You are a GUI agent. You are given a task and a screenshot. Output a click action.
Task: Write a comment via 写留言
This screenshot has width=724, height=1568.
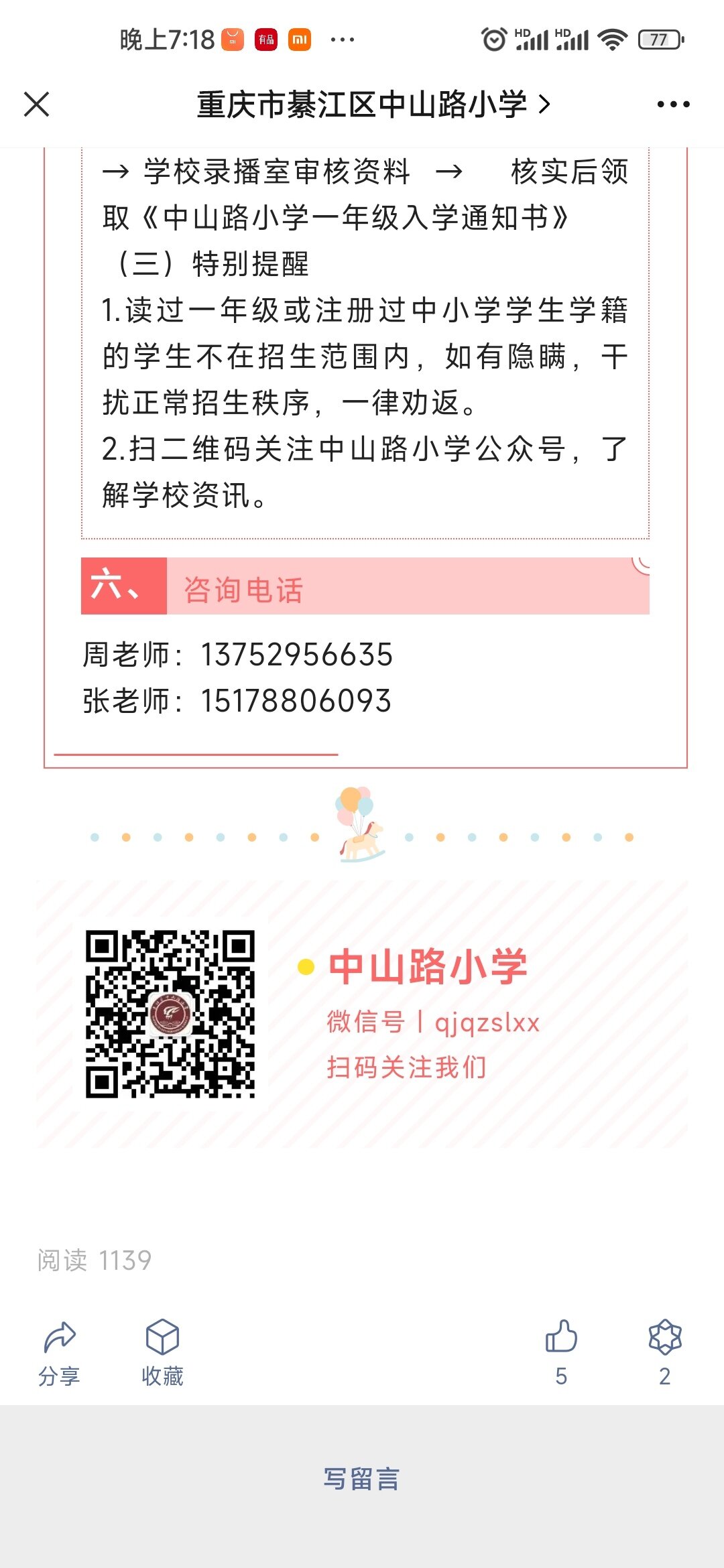pyautogui.click(x=362, y=1479)
